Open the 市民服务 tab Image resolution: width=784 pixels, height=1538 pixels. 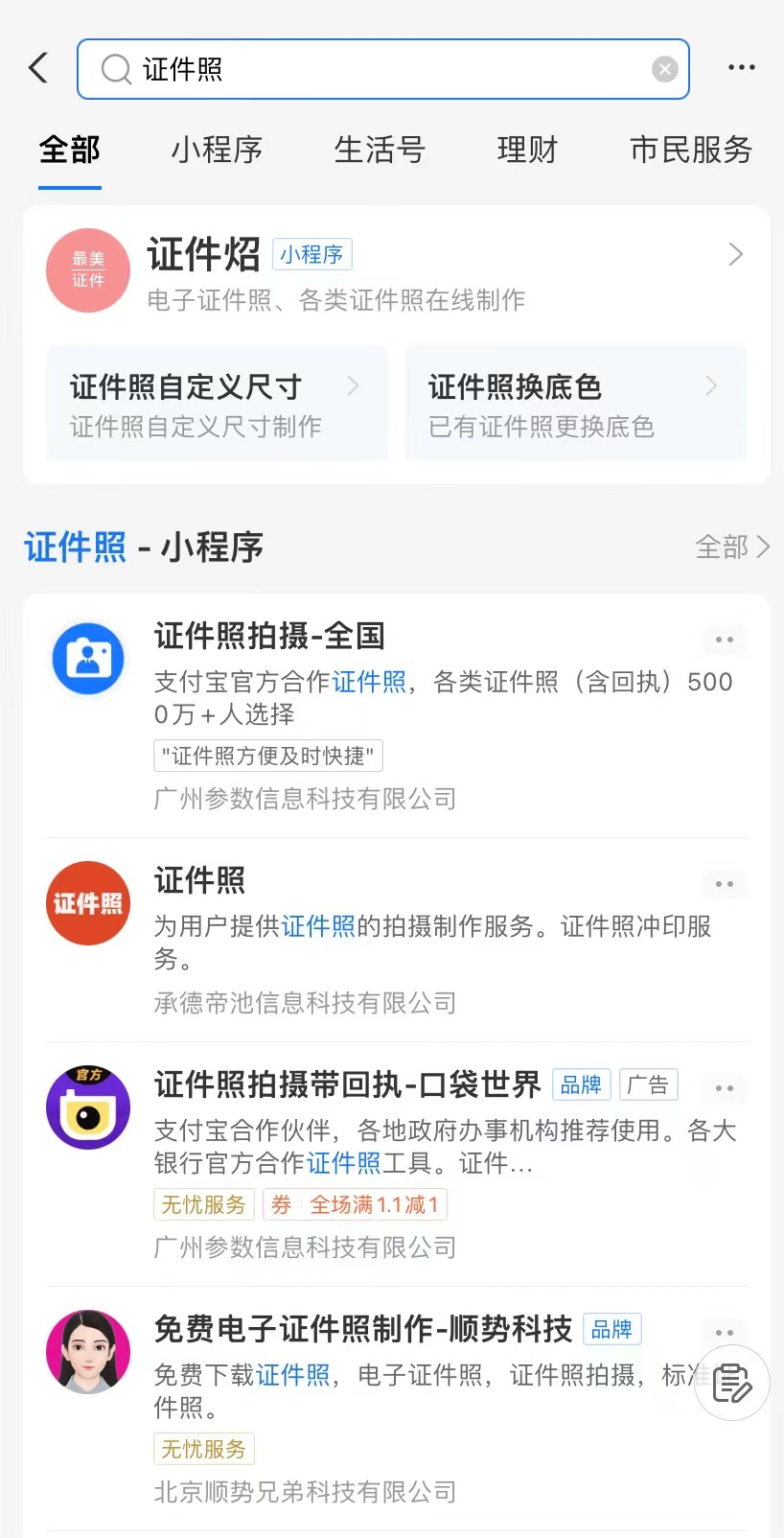pyautogui.click(x=690, y=150)
